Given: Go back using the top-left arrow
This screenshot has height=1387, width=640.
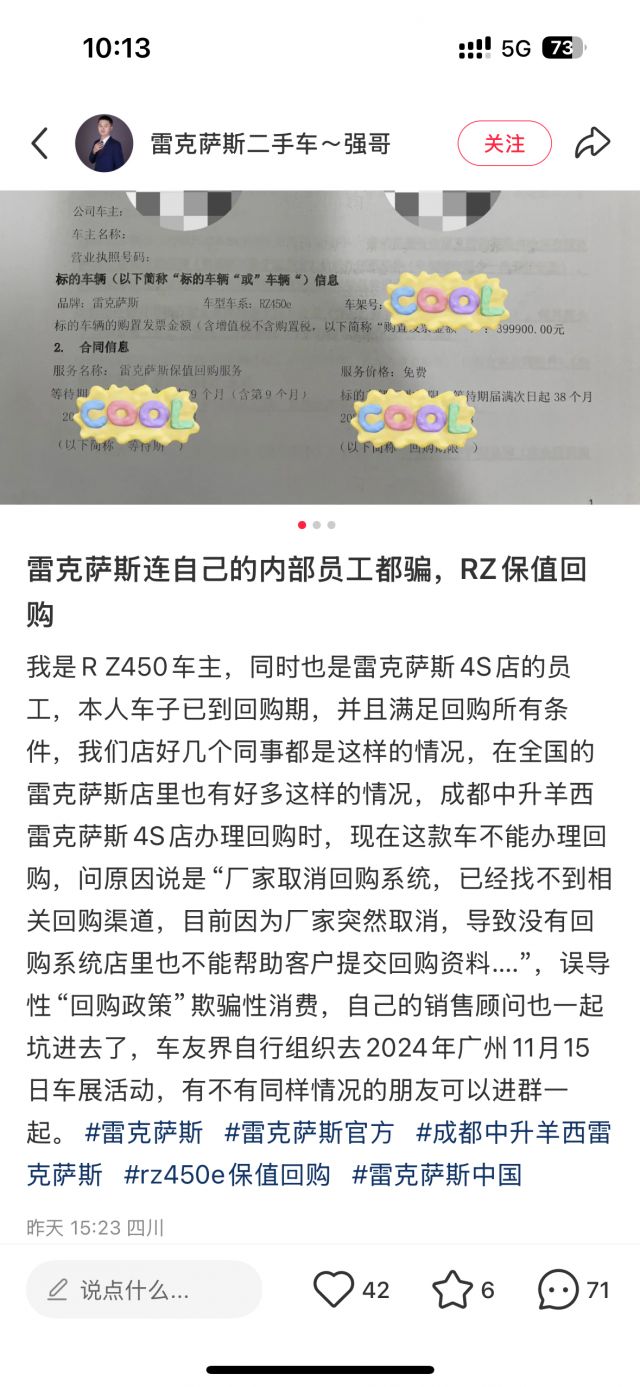Looking at the screenshot, I should [x=39, y=144].
